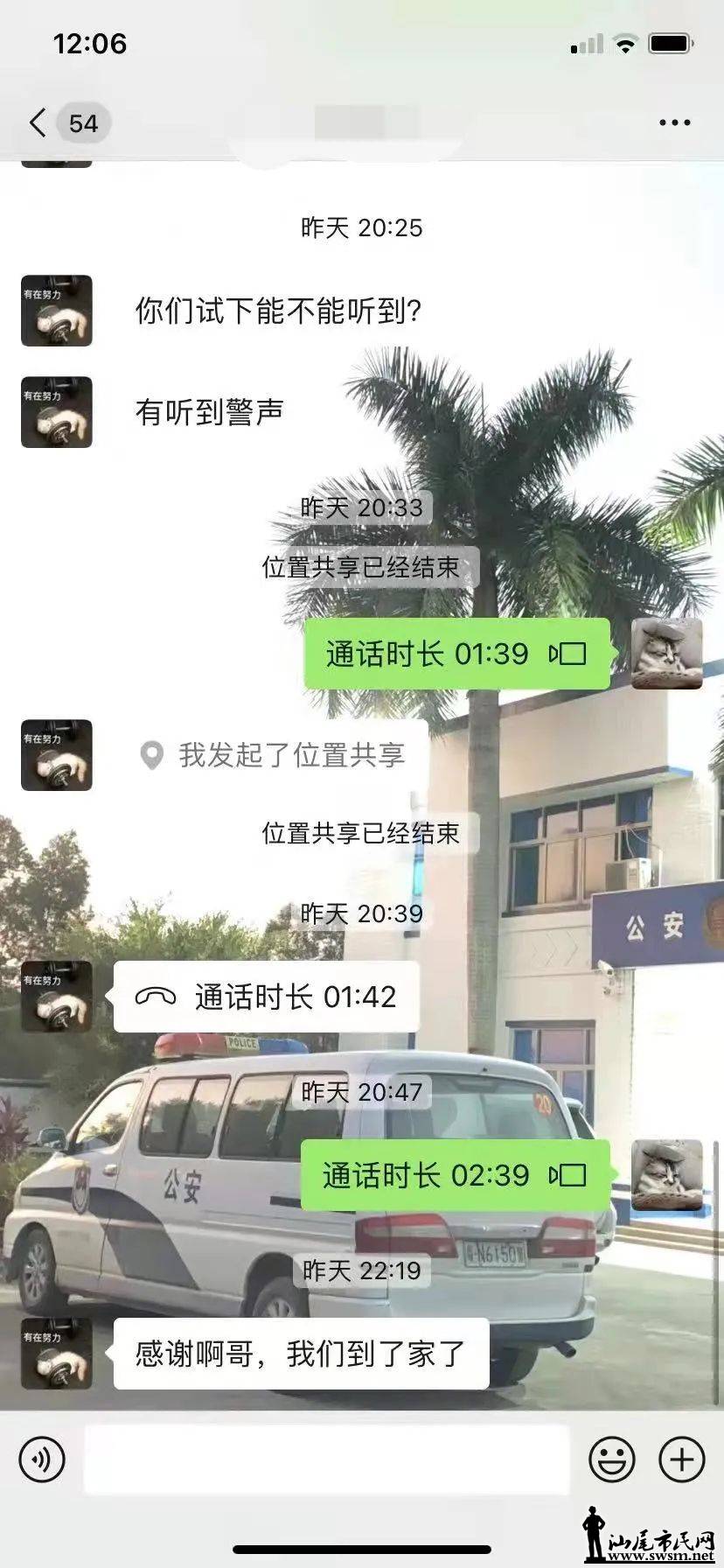Open the 我发起了位置共享 location message
Image resolution: width=724 pixels, height=1568 pixels.
click(273, 755)
